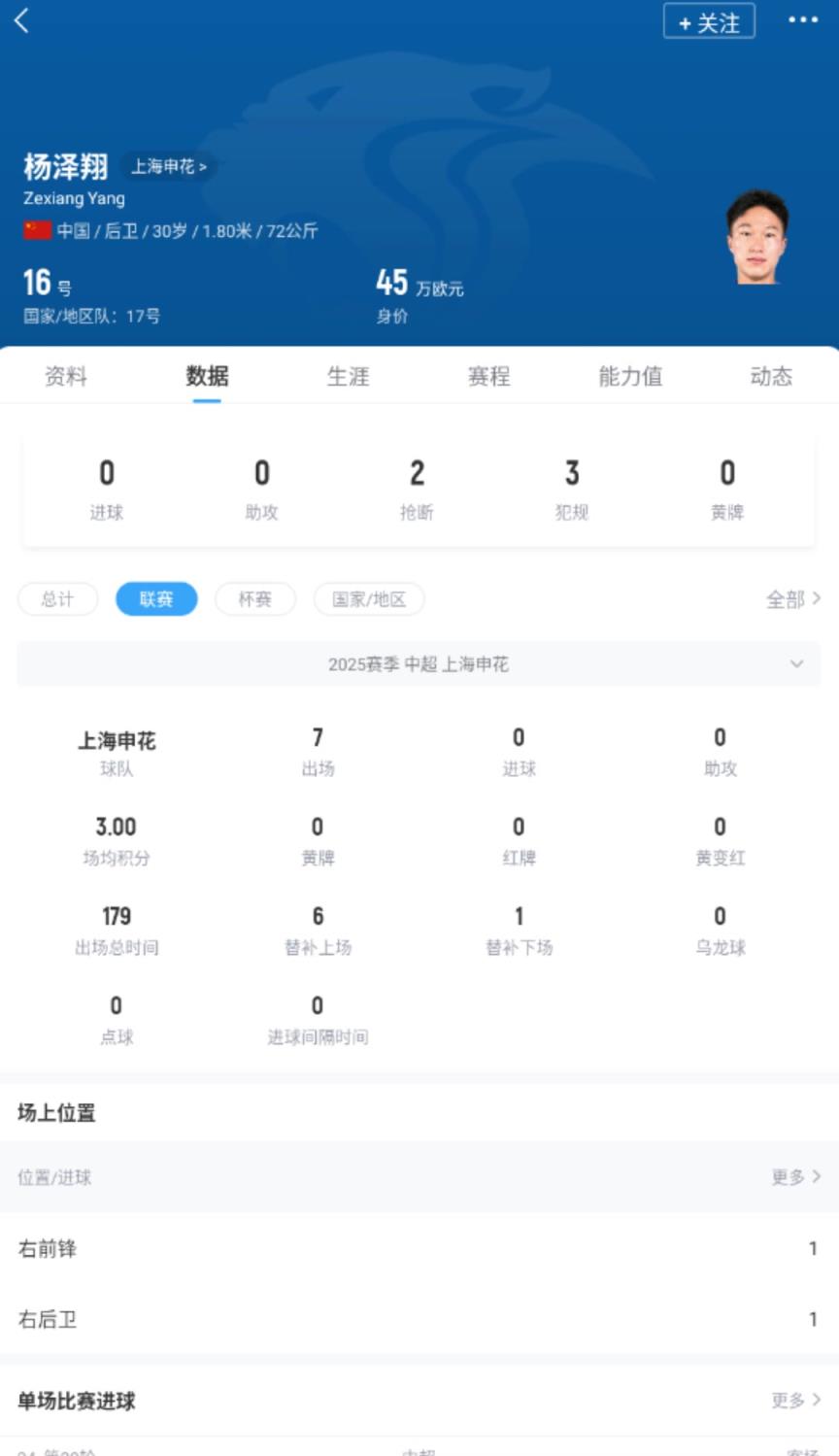Select the 总计 filter chip

(57, 599)
